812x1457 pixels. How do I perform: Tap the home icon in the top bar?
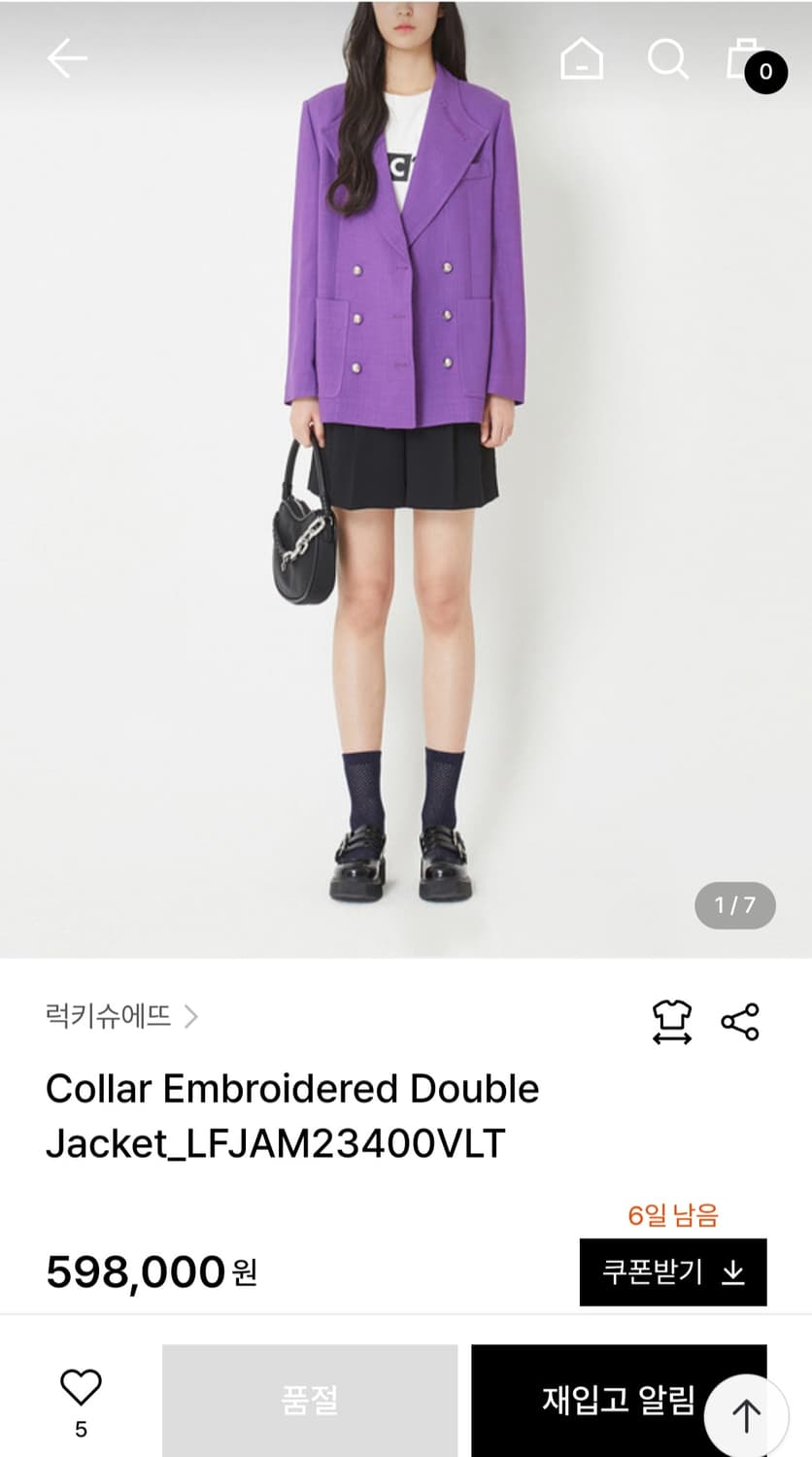coord(581,58)
